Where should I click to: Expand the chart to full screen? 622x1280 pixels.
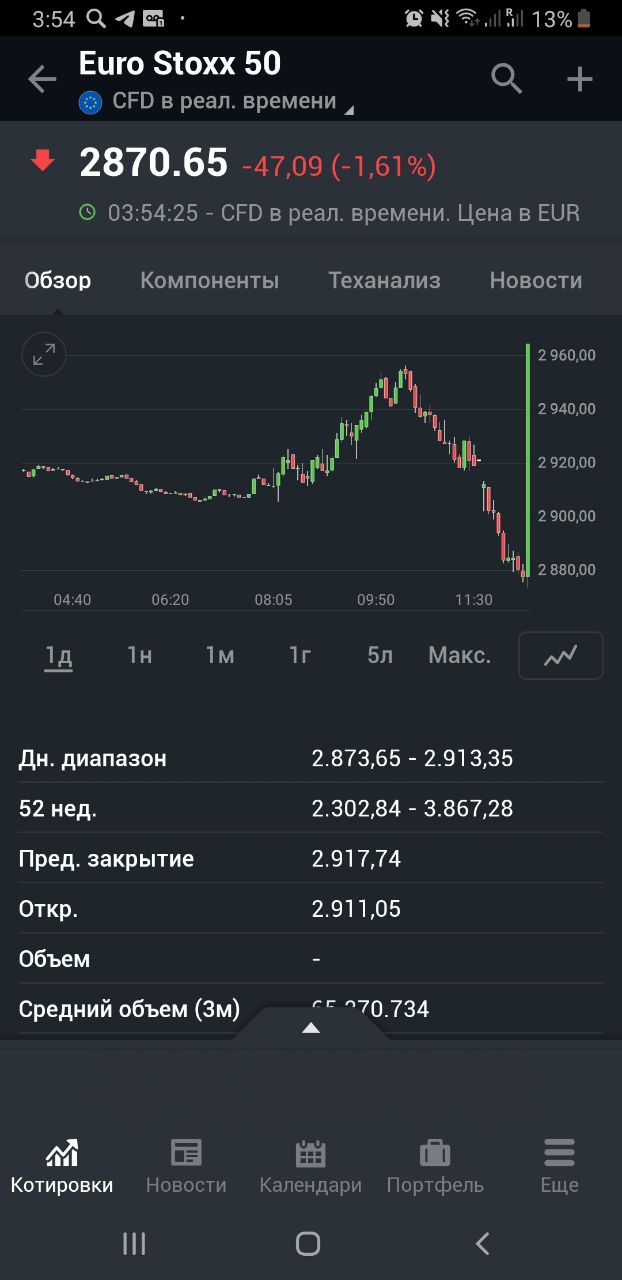click(x=44, y=354)
